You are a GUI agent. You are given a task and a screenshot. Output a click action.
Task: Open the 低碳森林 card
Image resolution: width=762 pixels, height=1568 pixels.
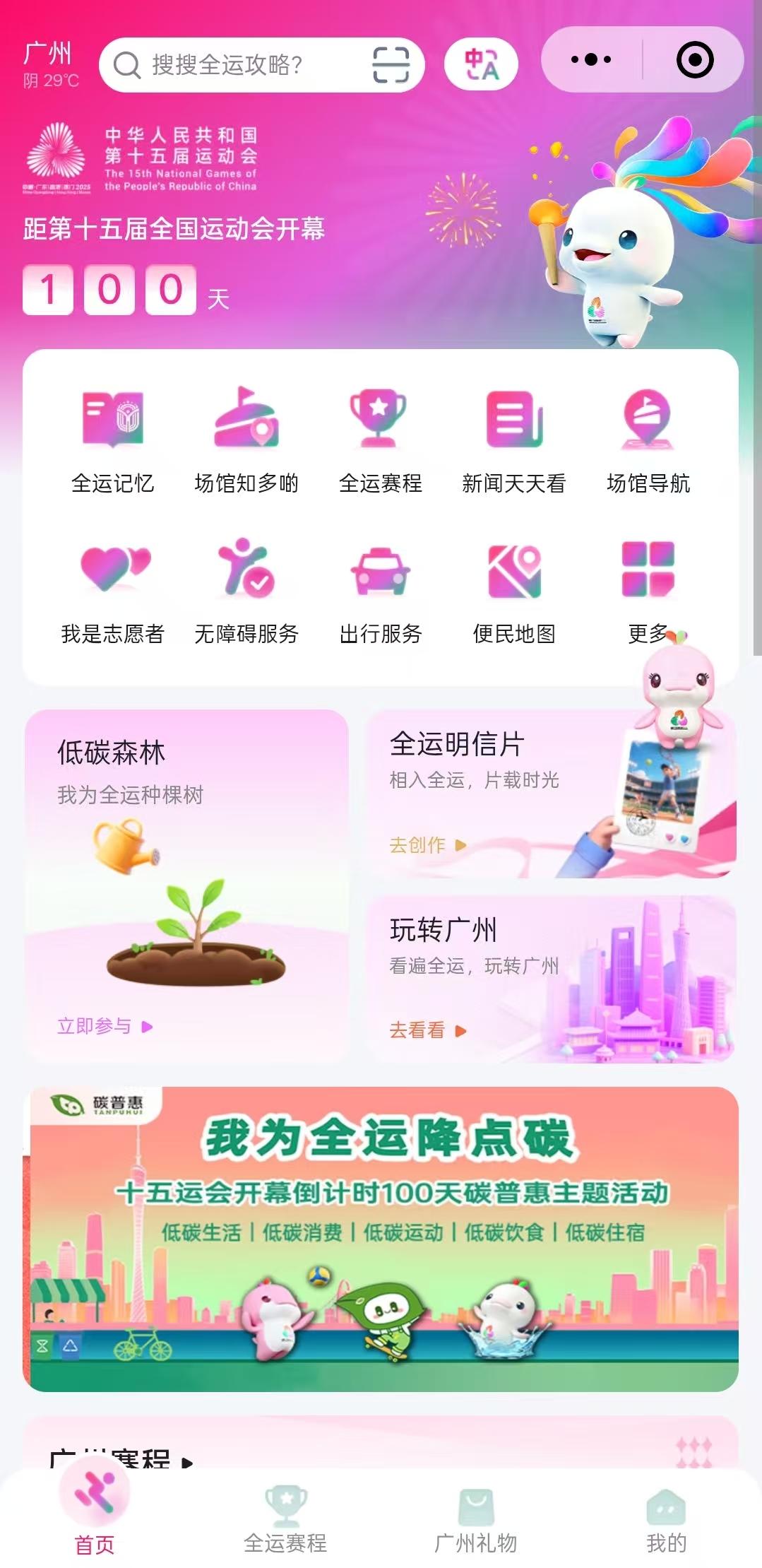(x=186, y=885)
